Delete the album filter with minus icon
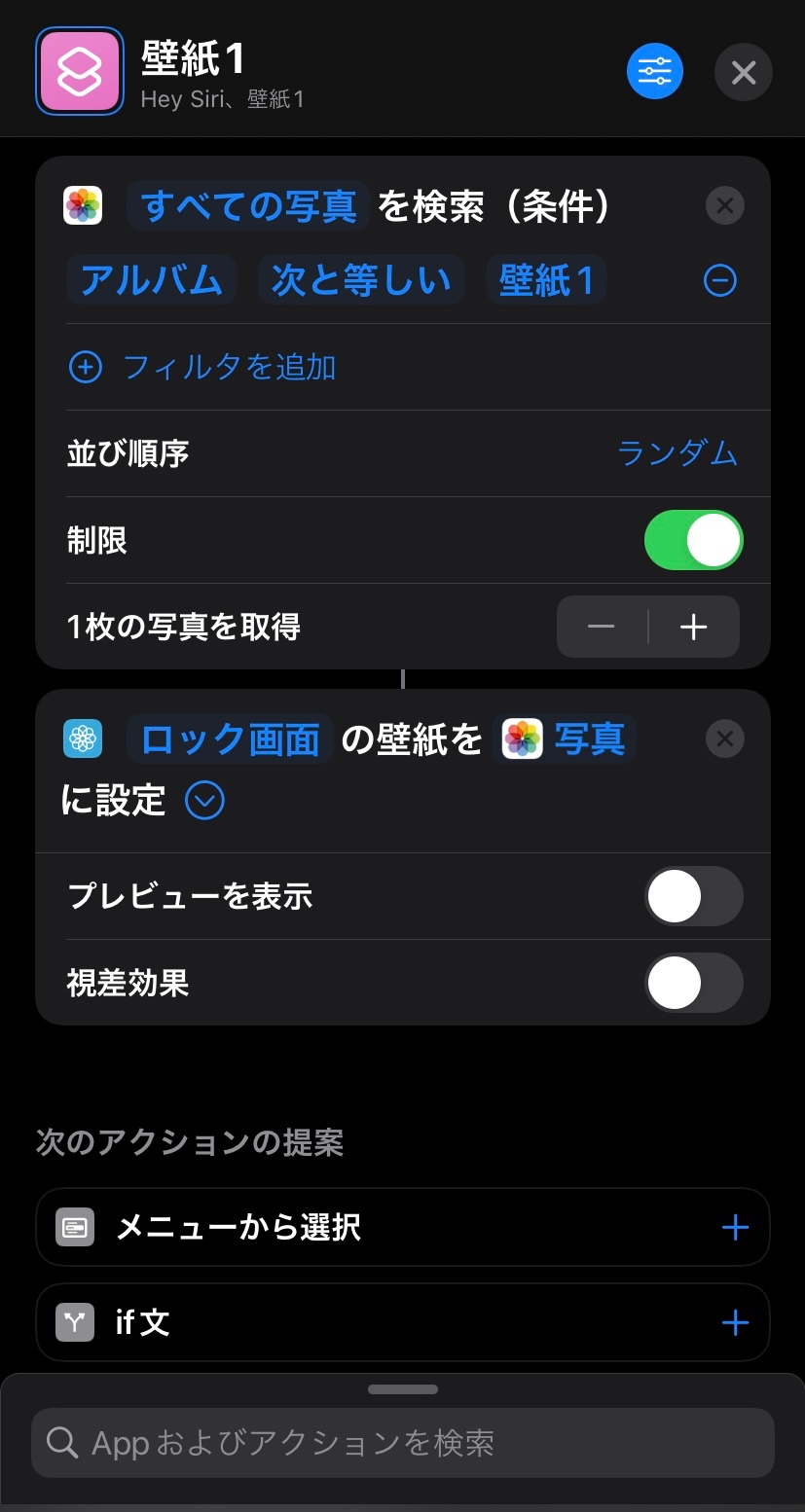The image size is (805, 1512). pyautogui.click(x=720, y=281)
